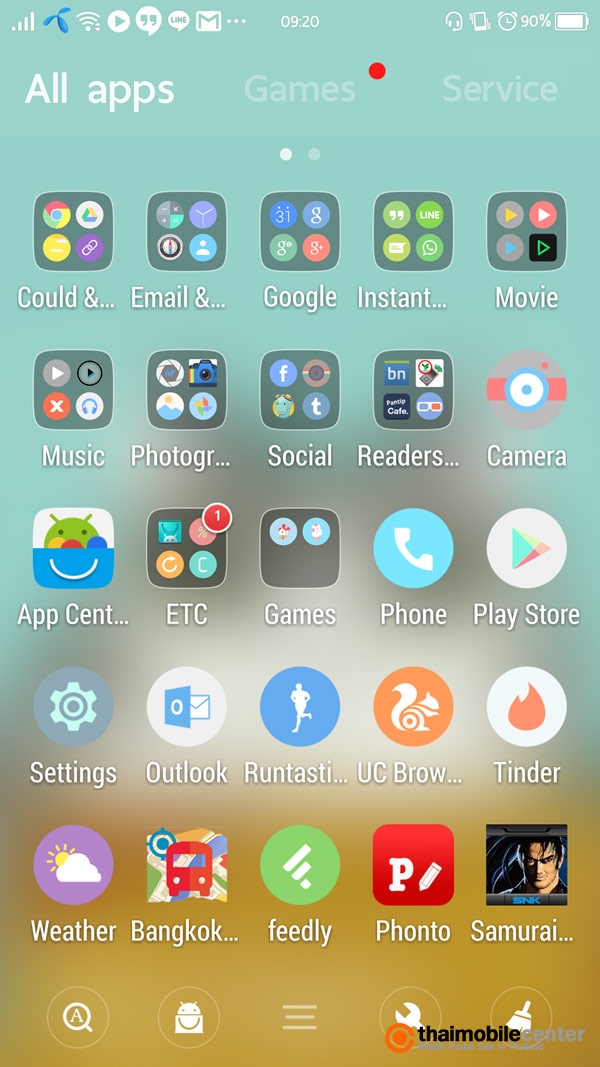Open the Social folder
The image size is (600, 1067).
tap(300, 390)
